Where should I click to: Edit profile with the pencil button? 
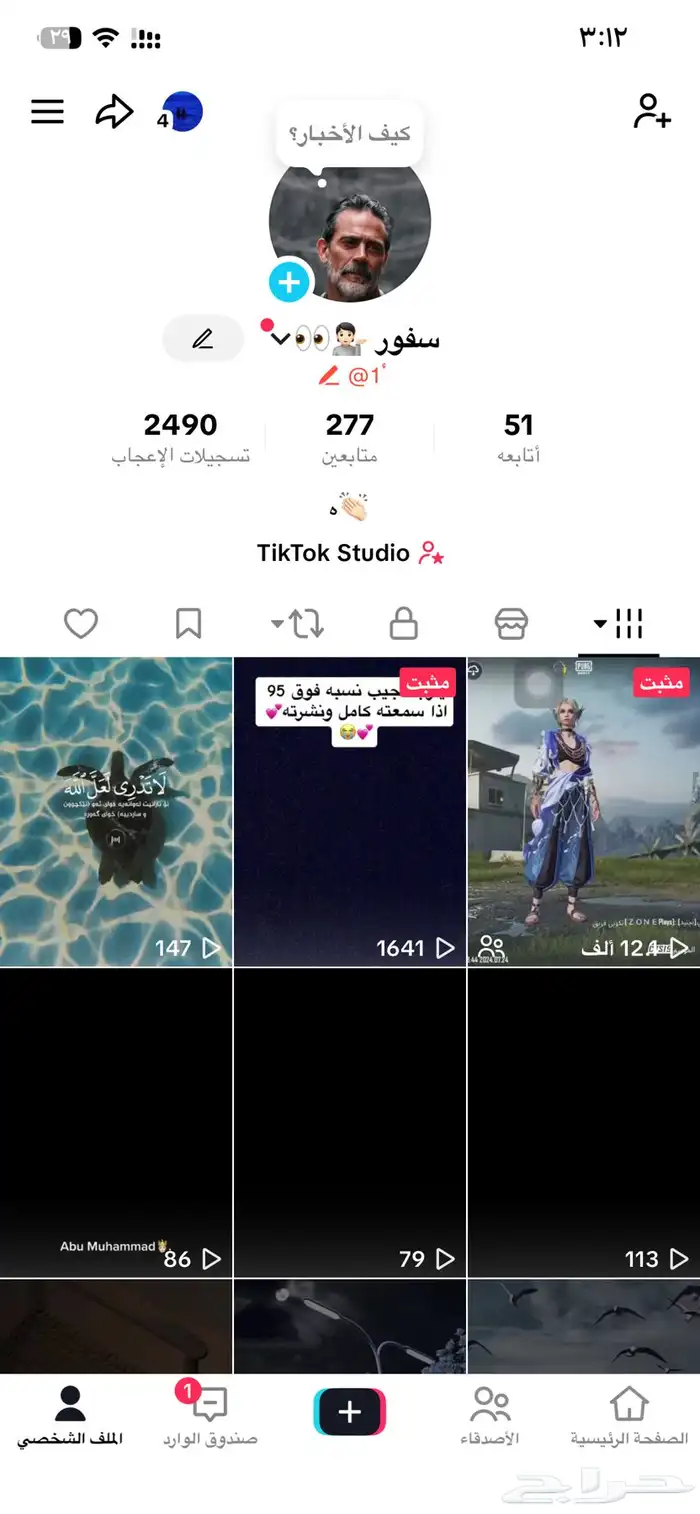coord(203,340)
